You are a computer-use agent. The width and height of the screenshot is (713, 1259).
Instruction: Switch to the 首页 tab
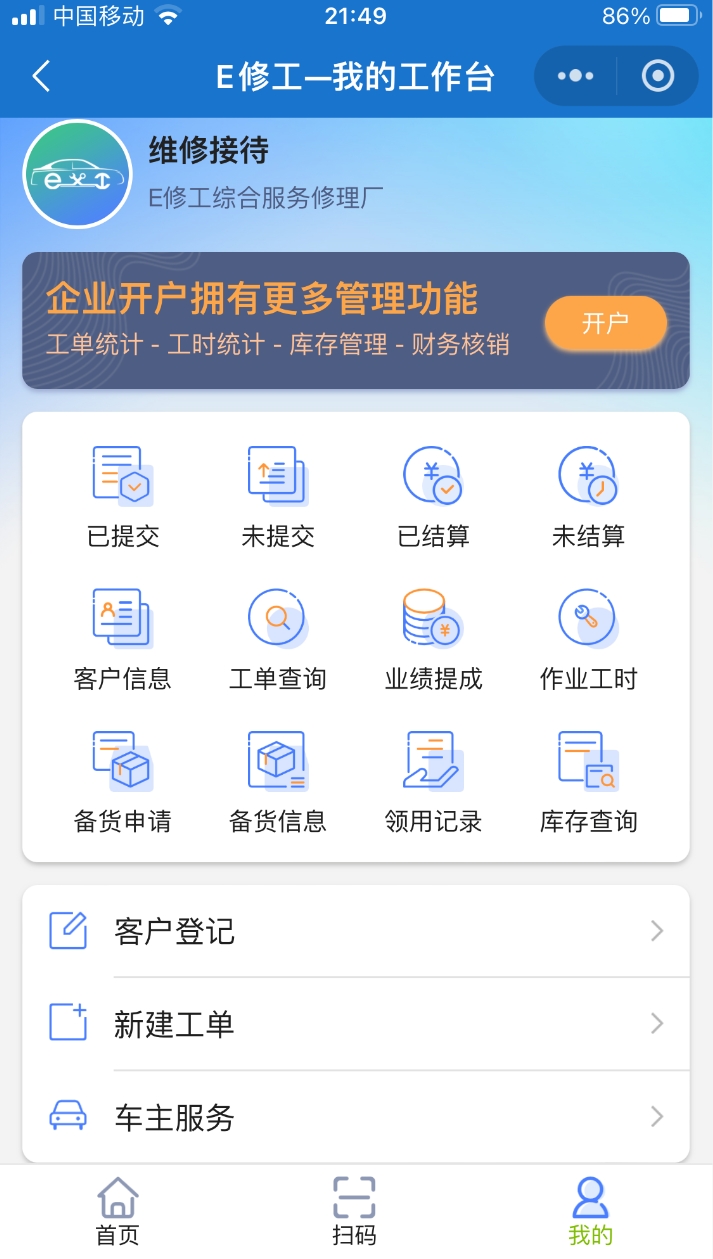(117, 1211)
